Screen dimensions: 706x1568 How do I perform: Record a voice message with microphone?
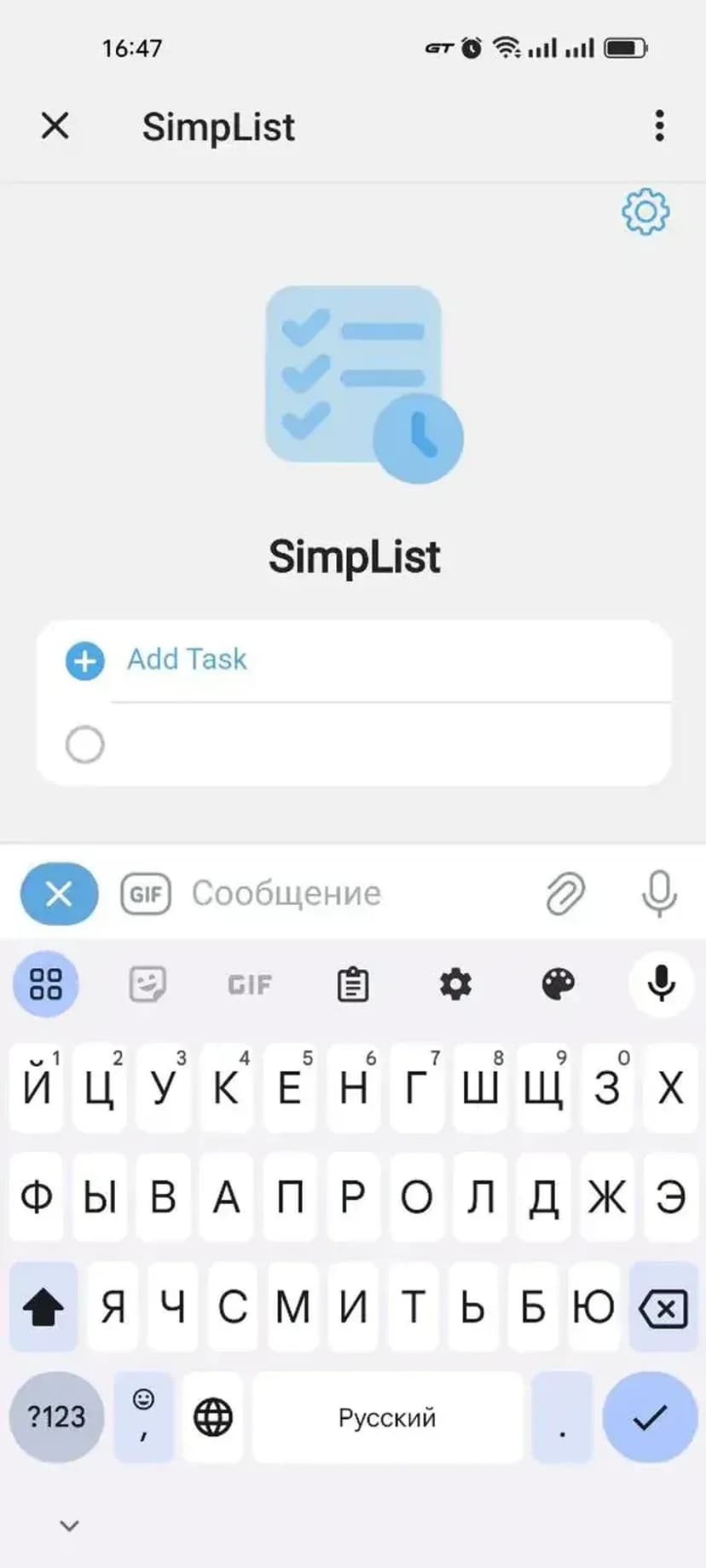(659, 894)
